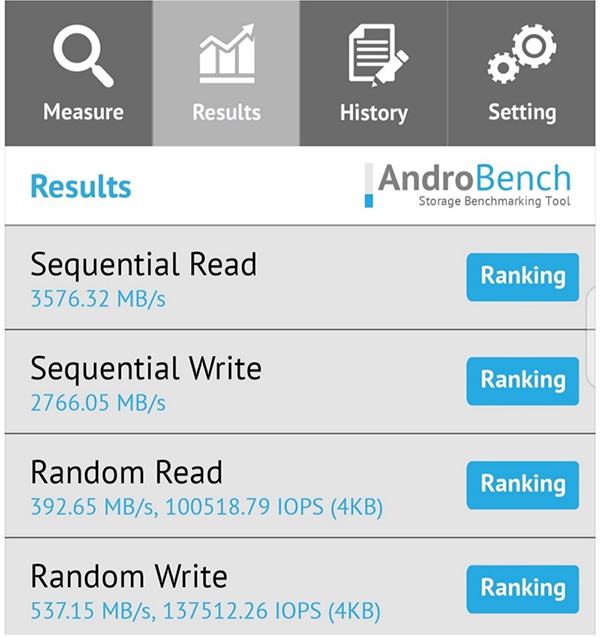600x637 pixels.
Task: Go to the Setting tab
Action: click(521, 74)
